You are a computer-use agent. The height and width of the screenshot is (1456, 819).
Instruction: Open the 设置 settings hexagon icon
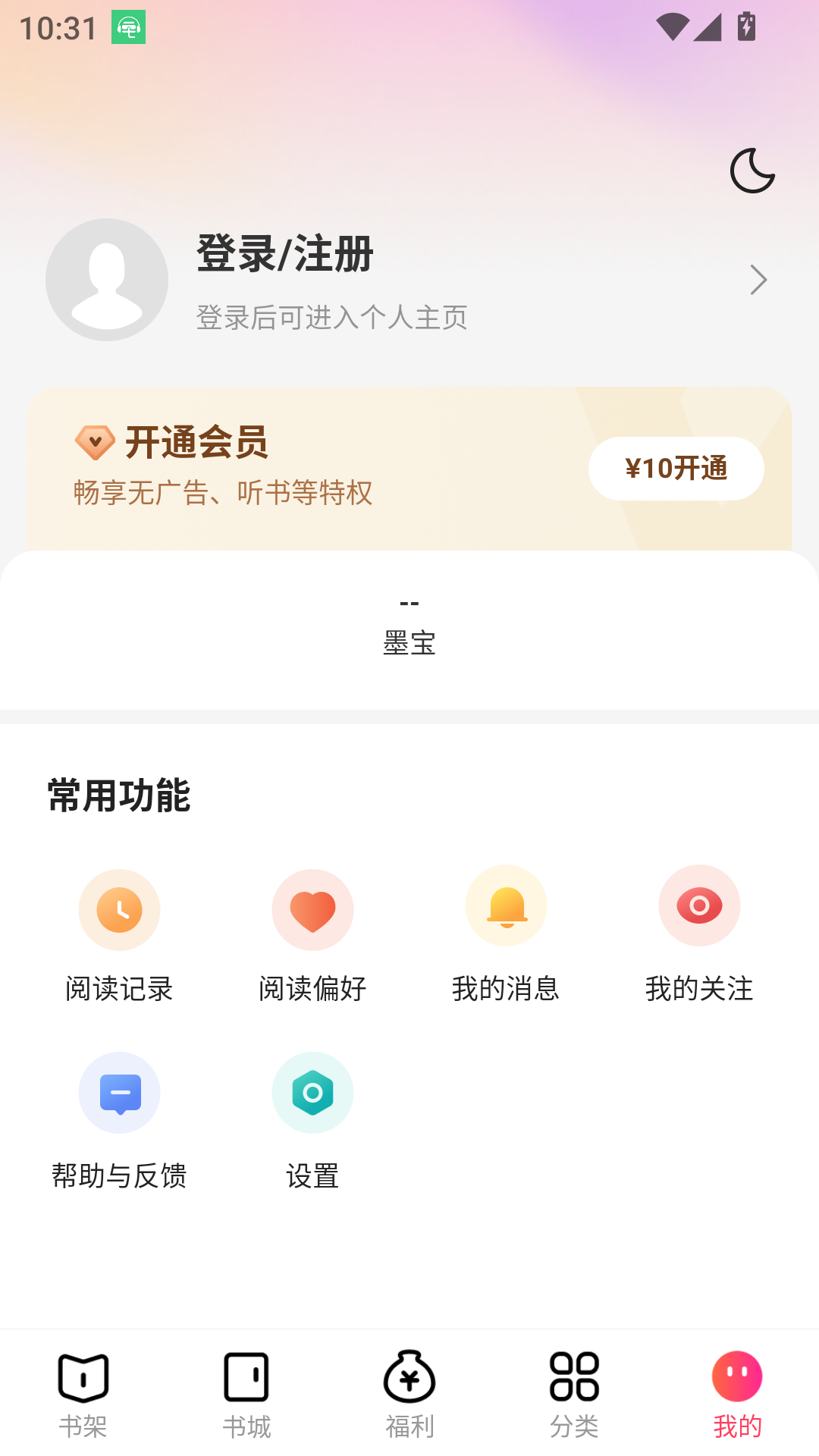(312, 1093)
